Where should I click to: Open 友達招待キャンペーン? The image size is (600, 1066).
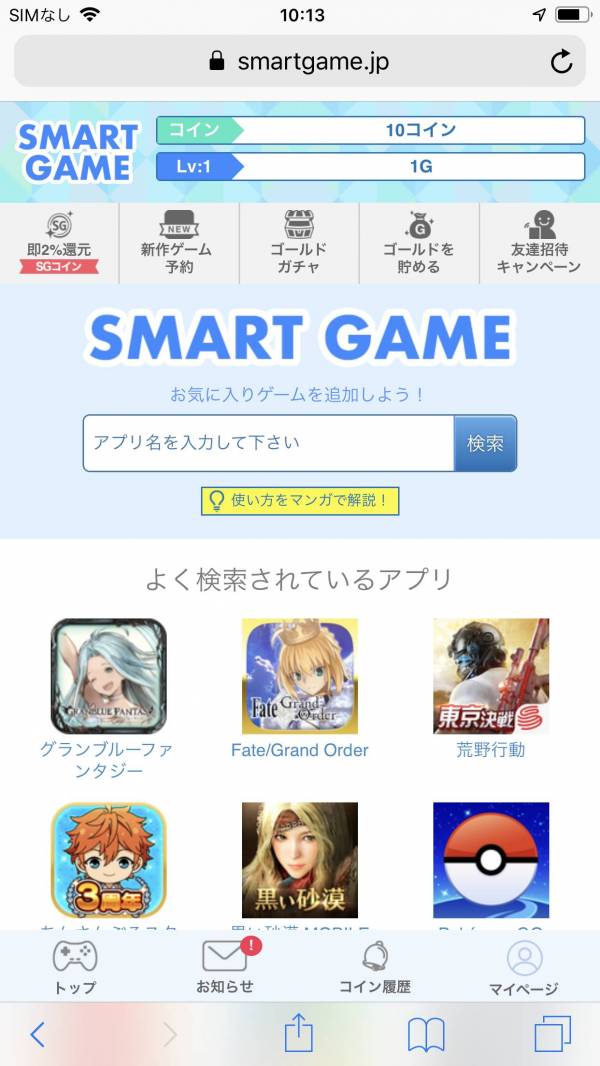coord(539,244)
